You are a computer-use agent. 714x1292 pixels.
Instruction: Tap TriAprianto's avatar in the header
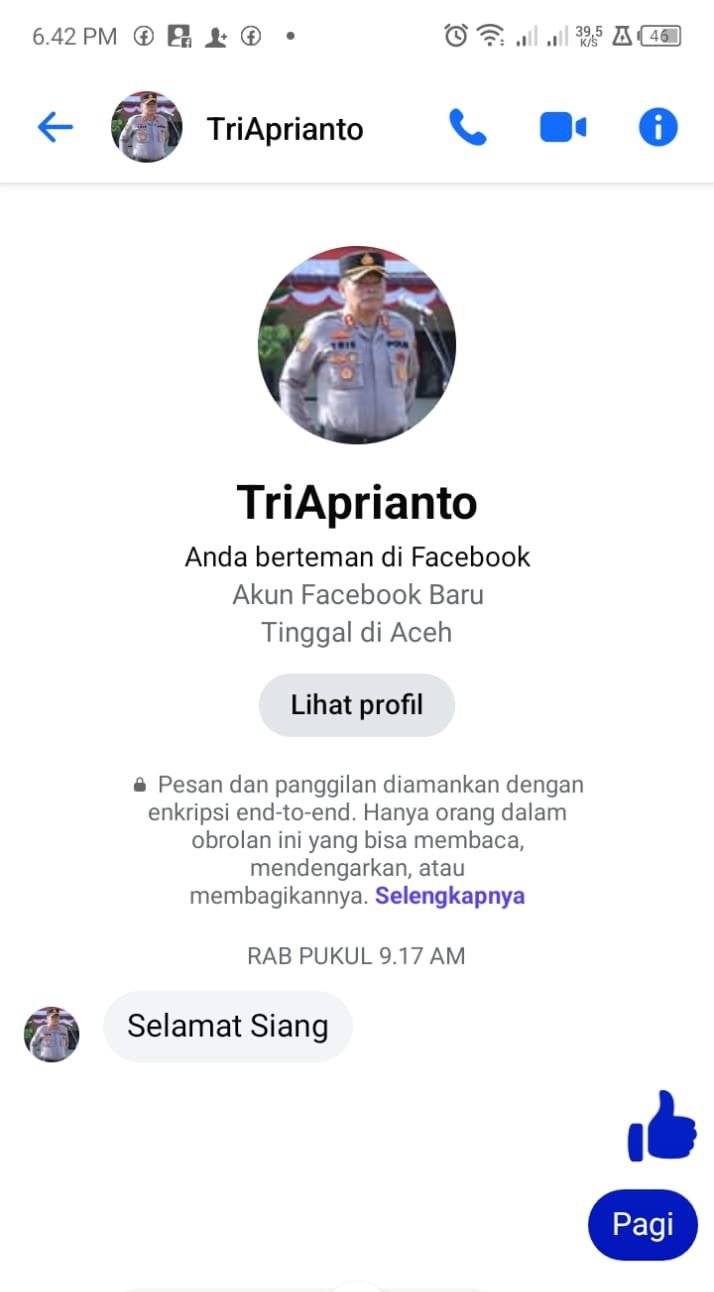pos(147,128)
